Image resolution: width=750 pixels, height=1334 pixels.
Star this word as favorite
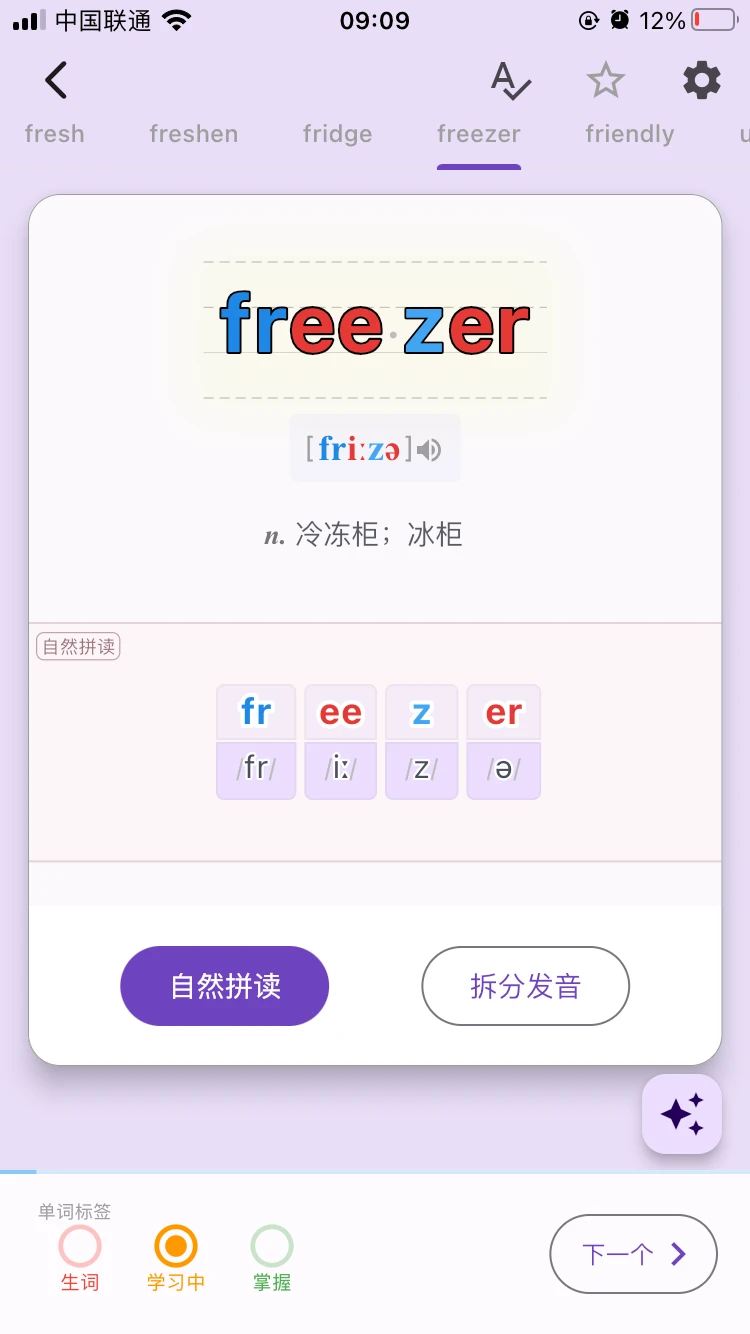[606, 80]
